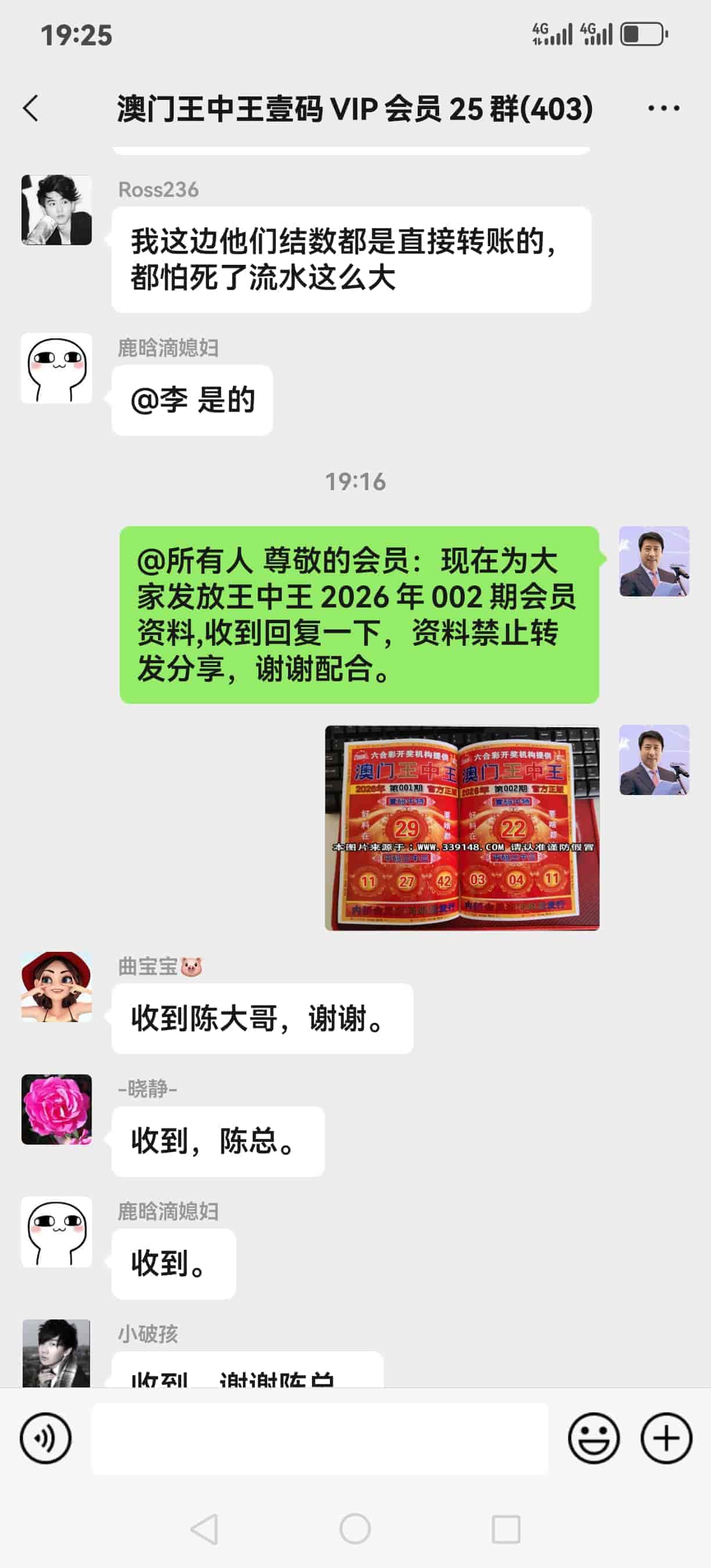Switch to voice message input
This screenshot has width=711, height=1568.
pos(46,1438)
